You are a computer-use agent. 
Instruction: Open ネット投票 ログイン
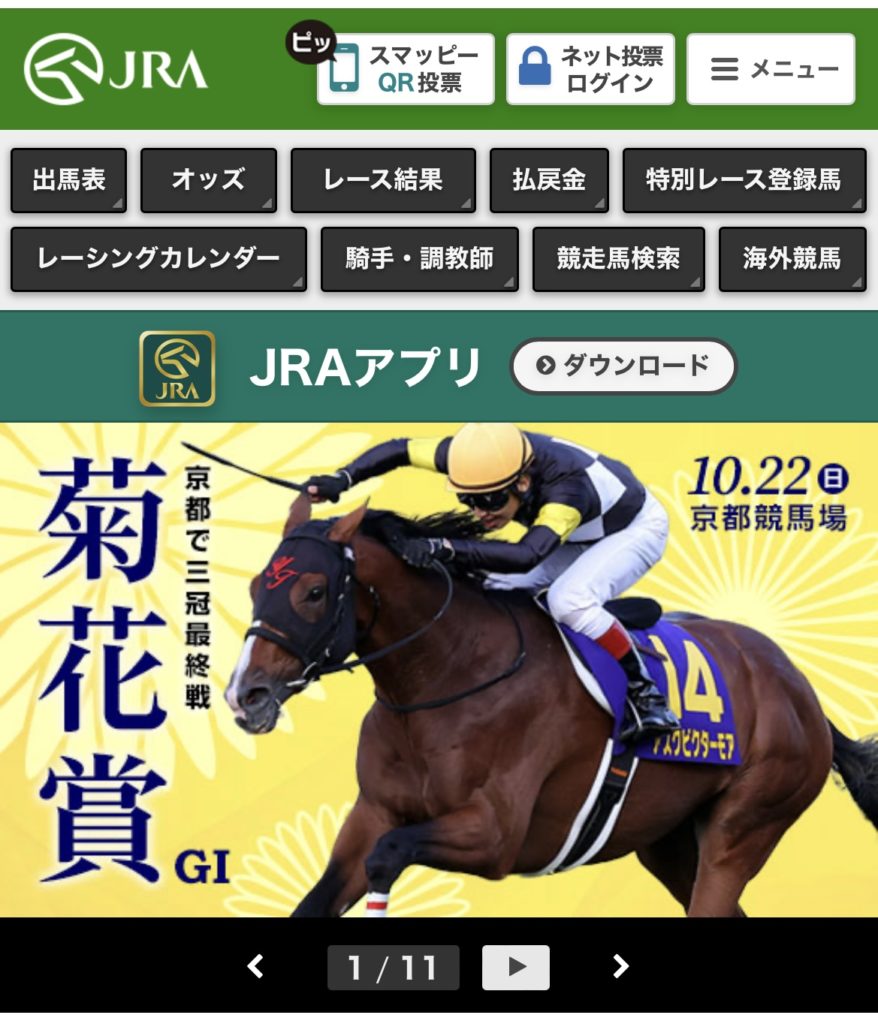(590, 69)
